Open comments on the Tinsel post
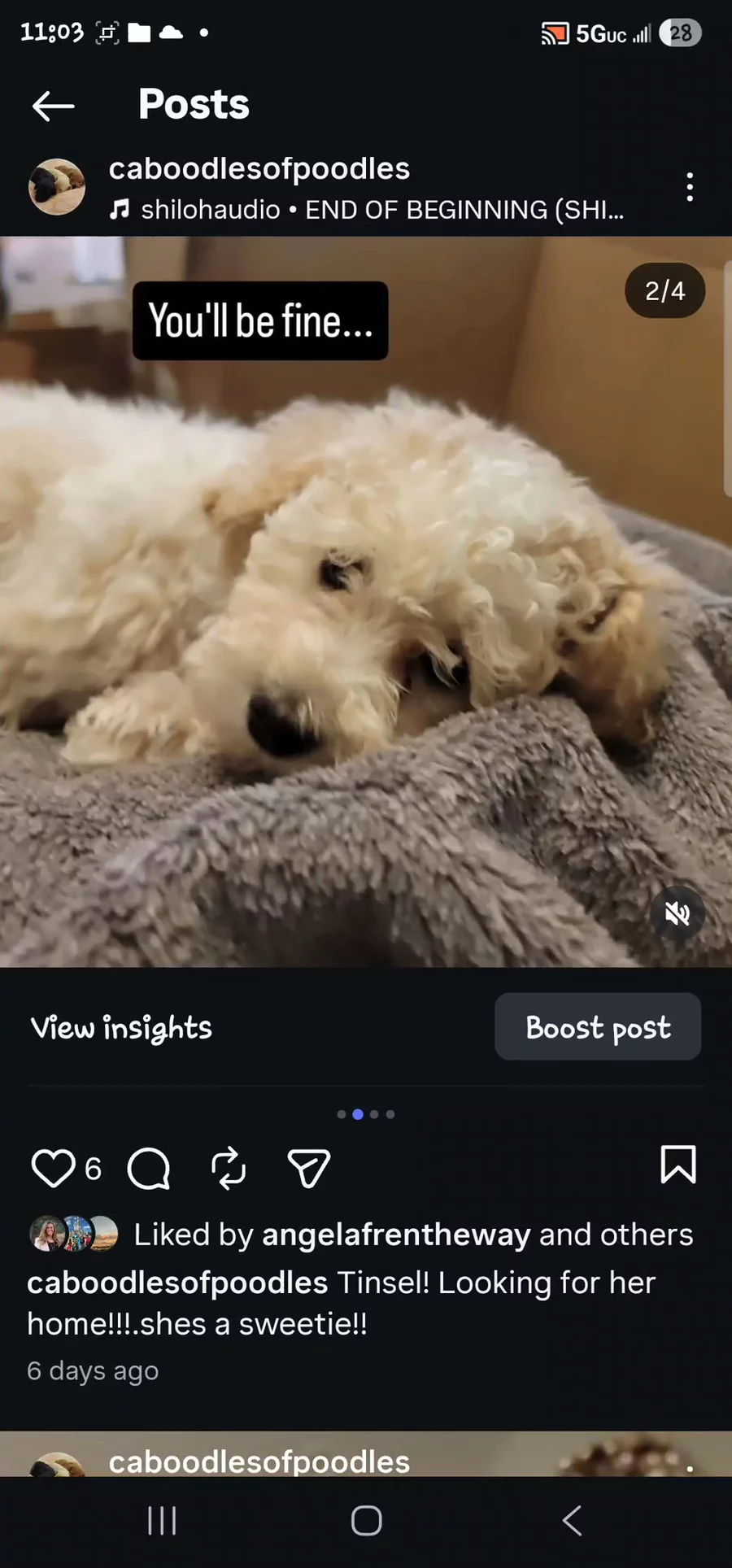Image resolution: width=732 pixels, height=1568 pixels. point(149,1169)
